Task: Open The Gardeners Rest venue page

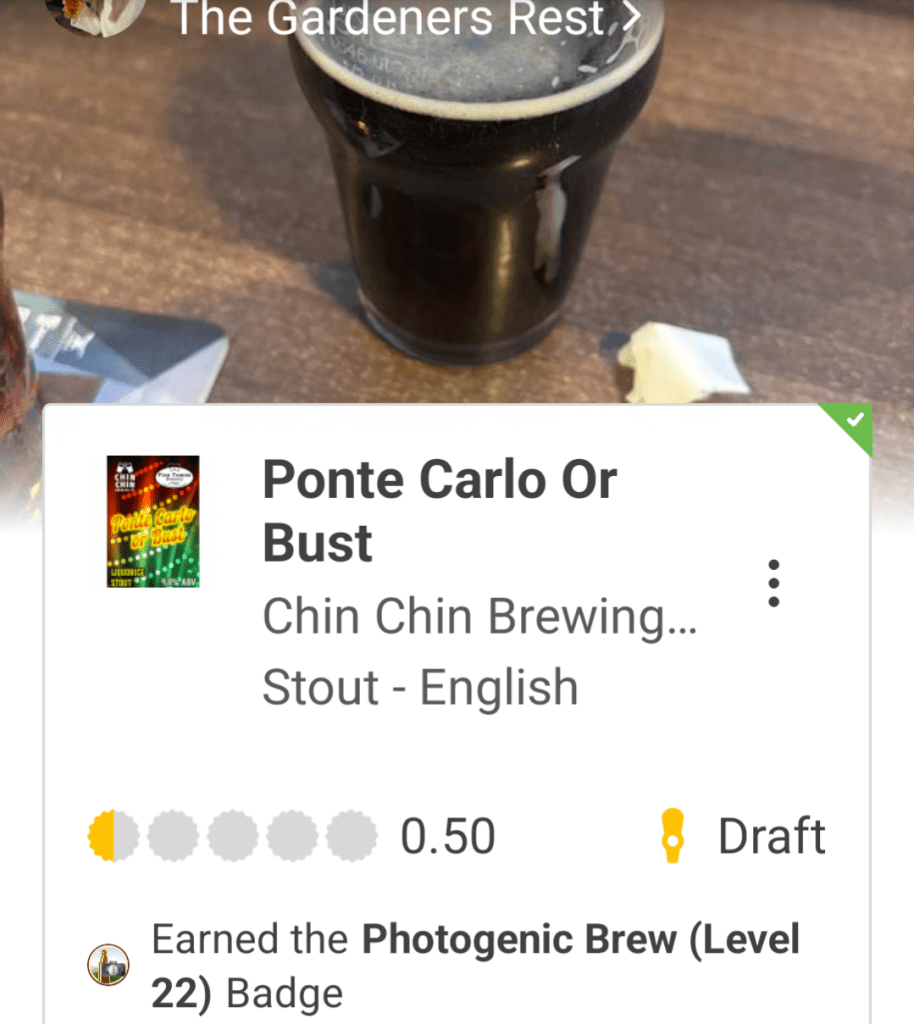Action: tap(404, 18)
